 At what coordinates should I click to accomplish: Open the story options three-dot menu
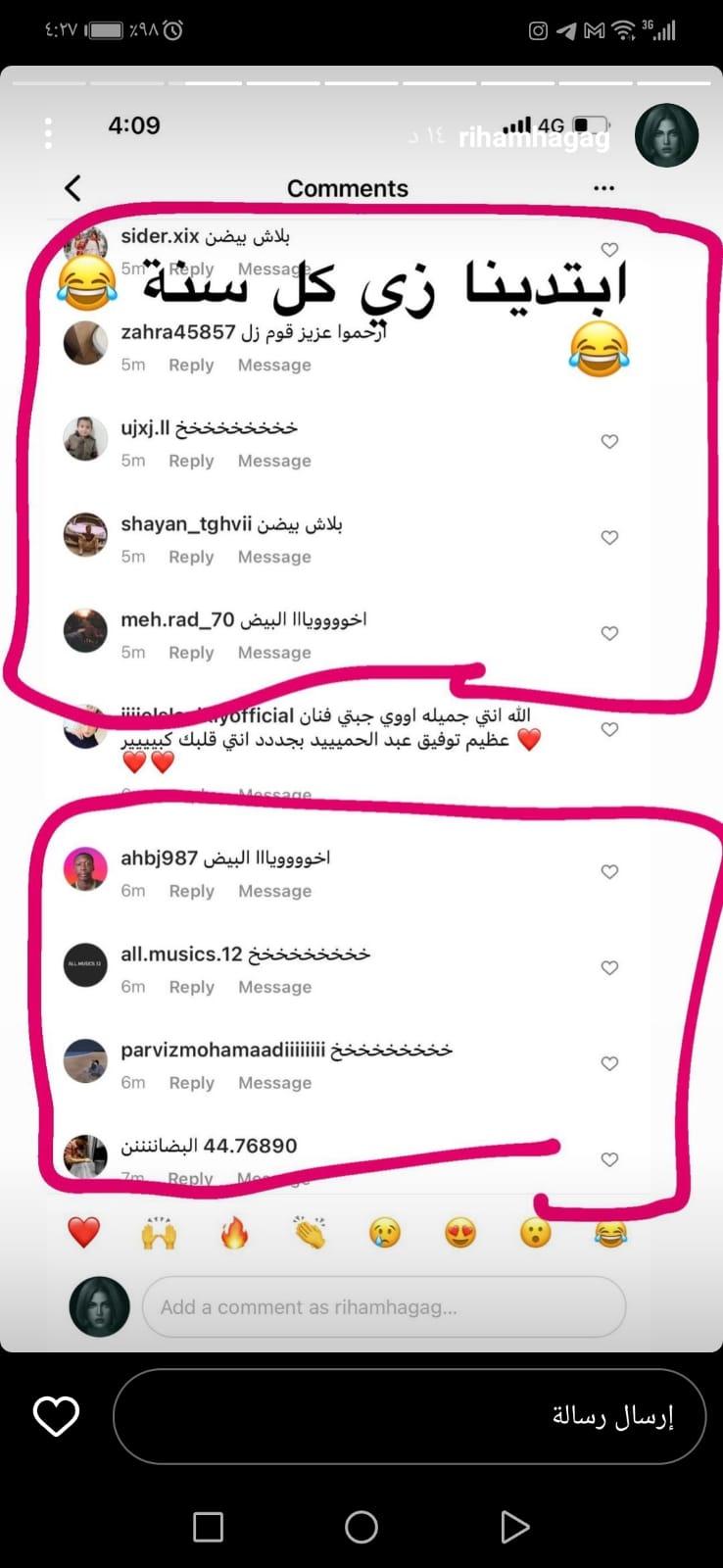(x=48, y=133)
